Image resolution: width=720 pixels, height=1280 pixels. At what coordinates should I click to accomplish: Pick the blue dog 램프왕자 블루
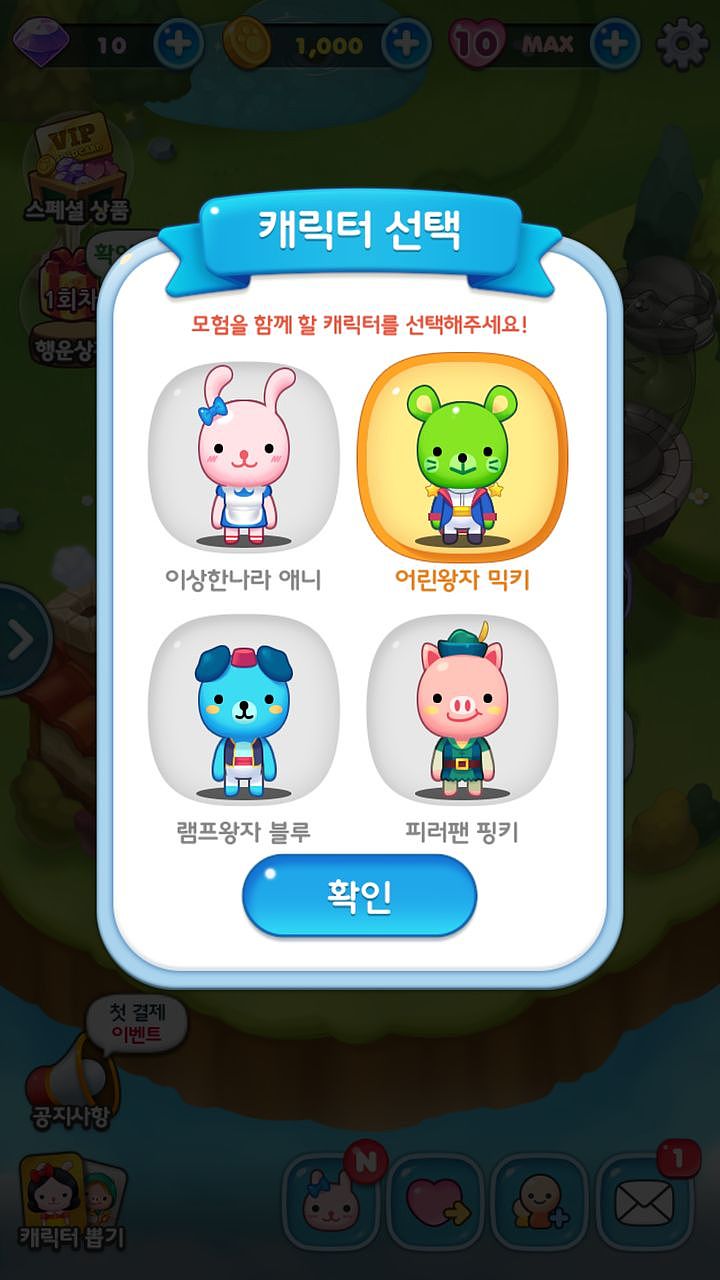tap(243, 710)
